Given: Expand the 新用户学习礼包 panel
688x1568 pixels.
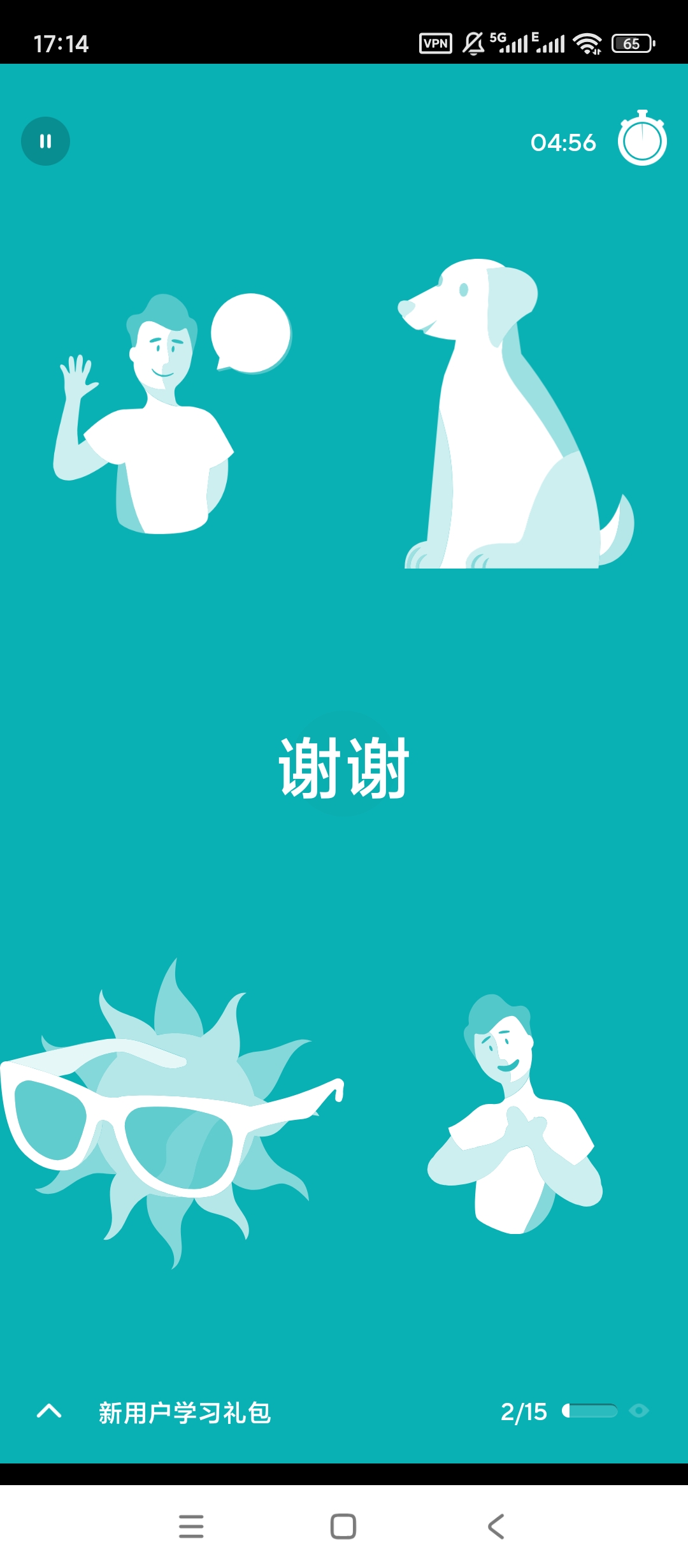Looking at the screenshot, I should pos(49,1411).
